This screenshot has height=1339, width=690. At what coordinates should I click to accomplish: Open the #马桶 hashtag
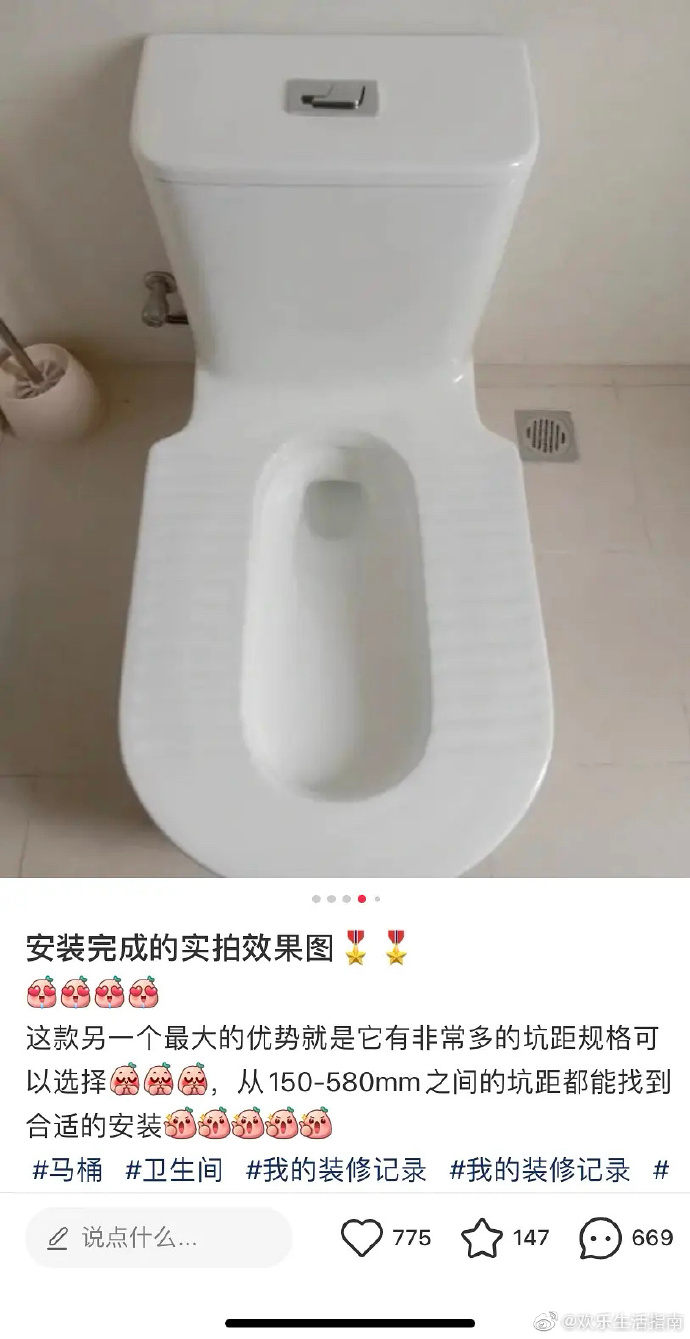[x=68, y=1169]
